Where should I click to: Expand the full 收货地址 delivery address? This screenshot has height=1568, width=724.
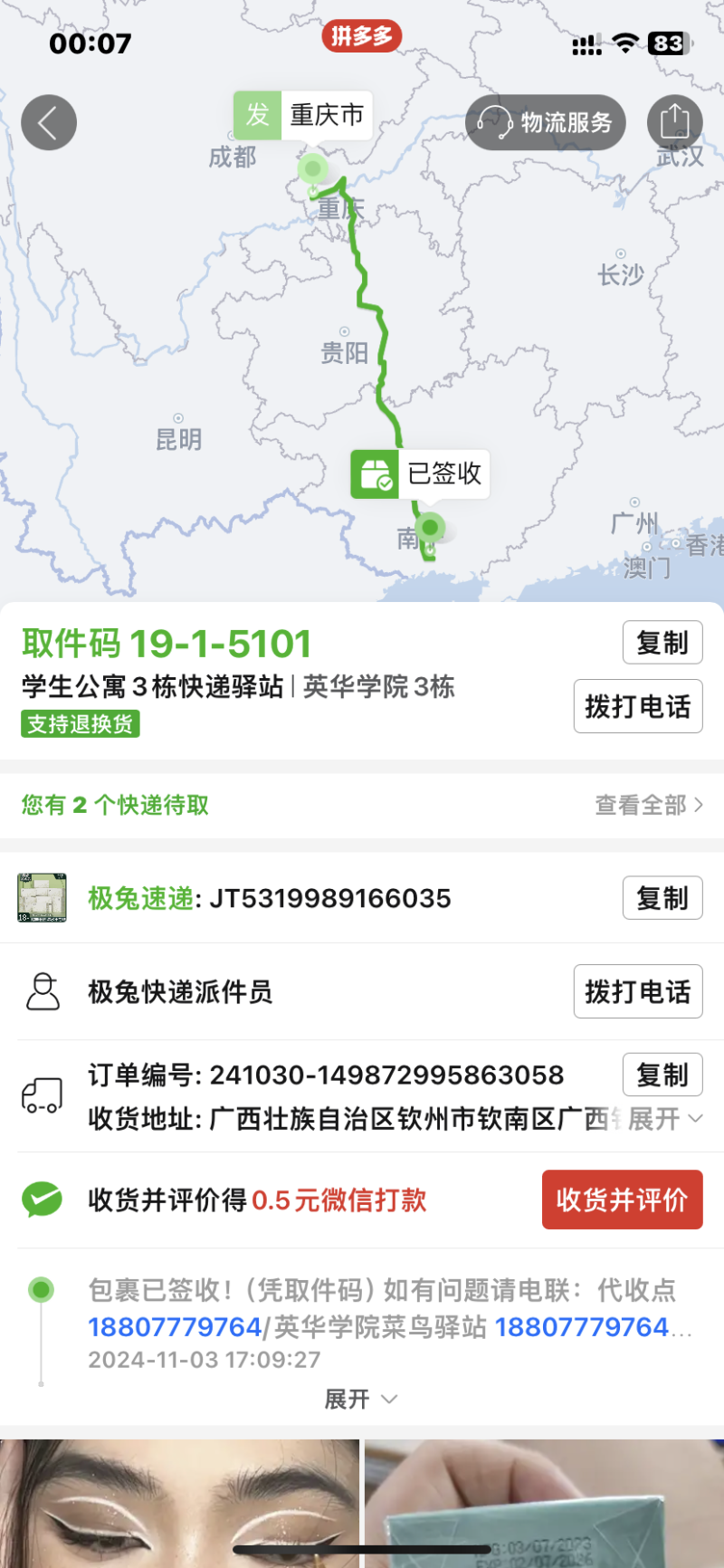tap(664, 1119)
